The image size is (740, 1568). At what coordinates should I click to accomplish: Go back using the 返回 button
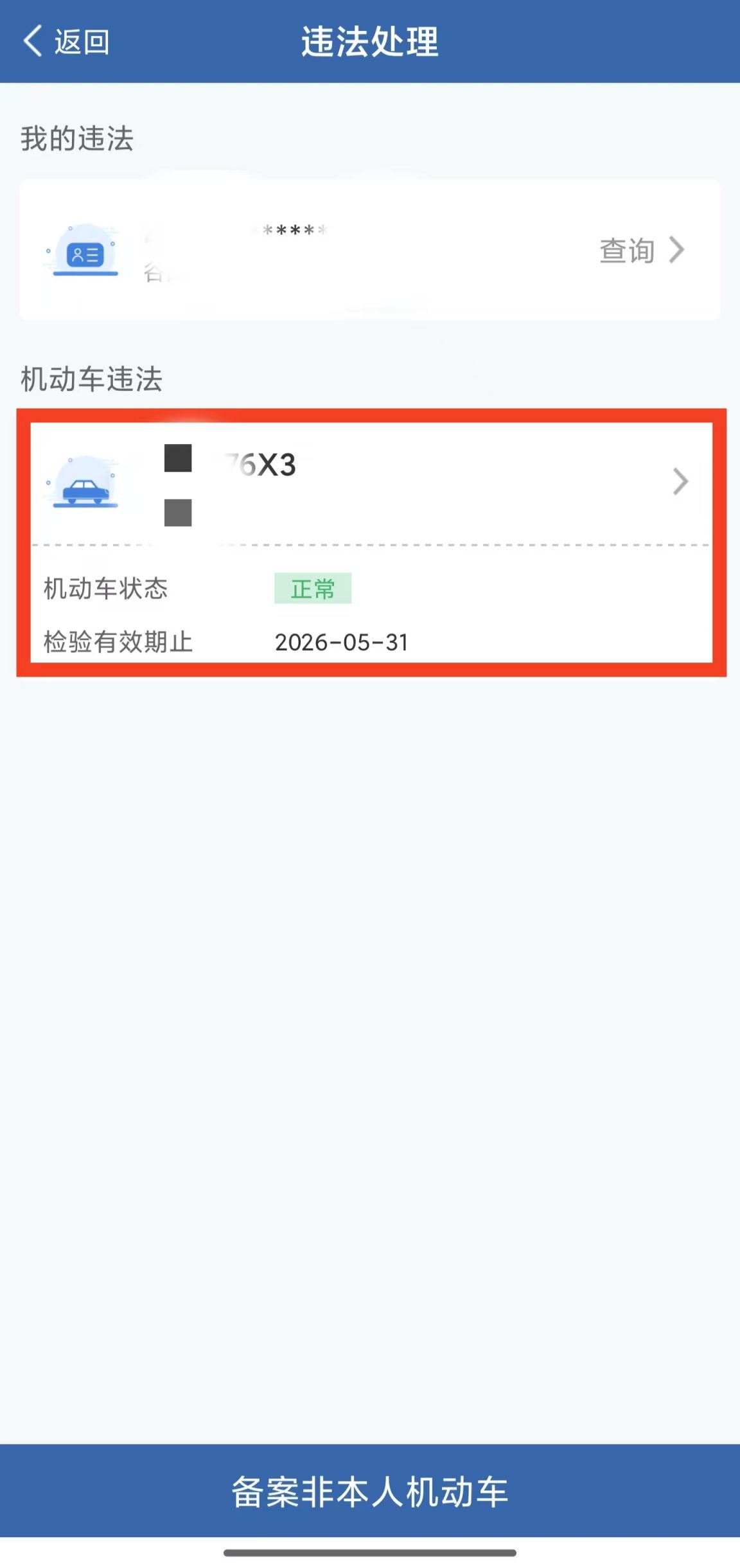(x=66, y=42)
